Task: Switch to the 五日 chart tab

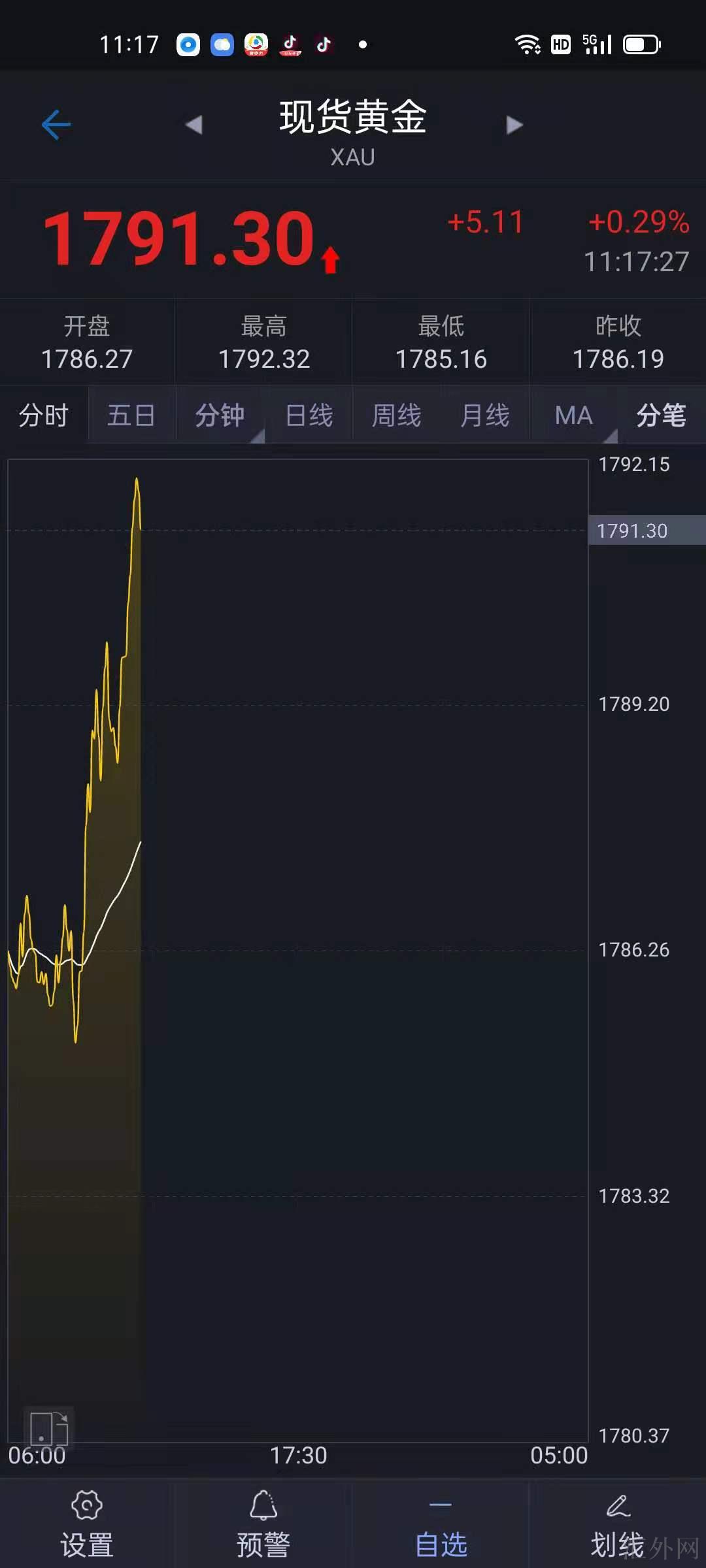Action: (x=131, y=415)
